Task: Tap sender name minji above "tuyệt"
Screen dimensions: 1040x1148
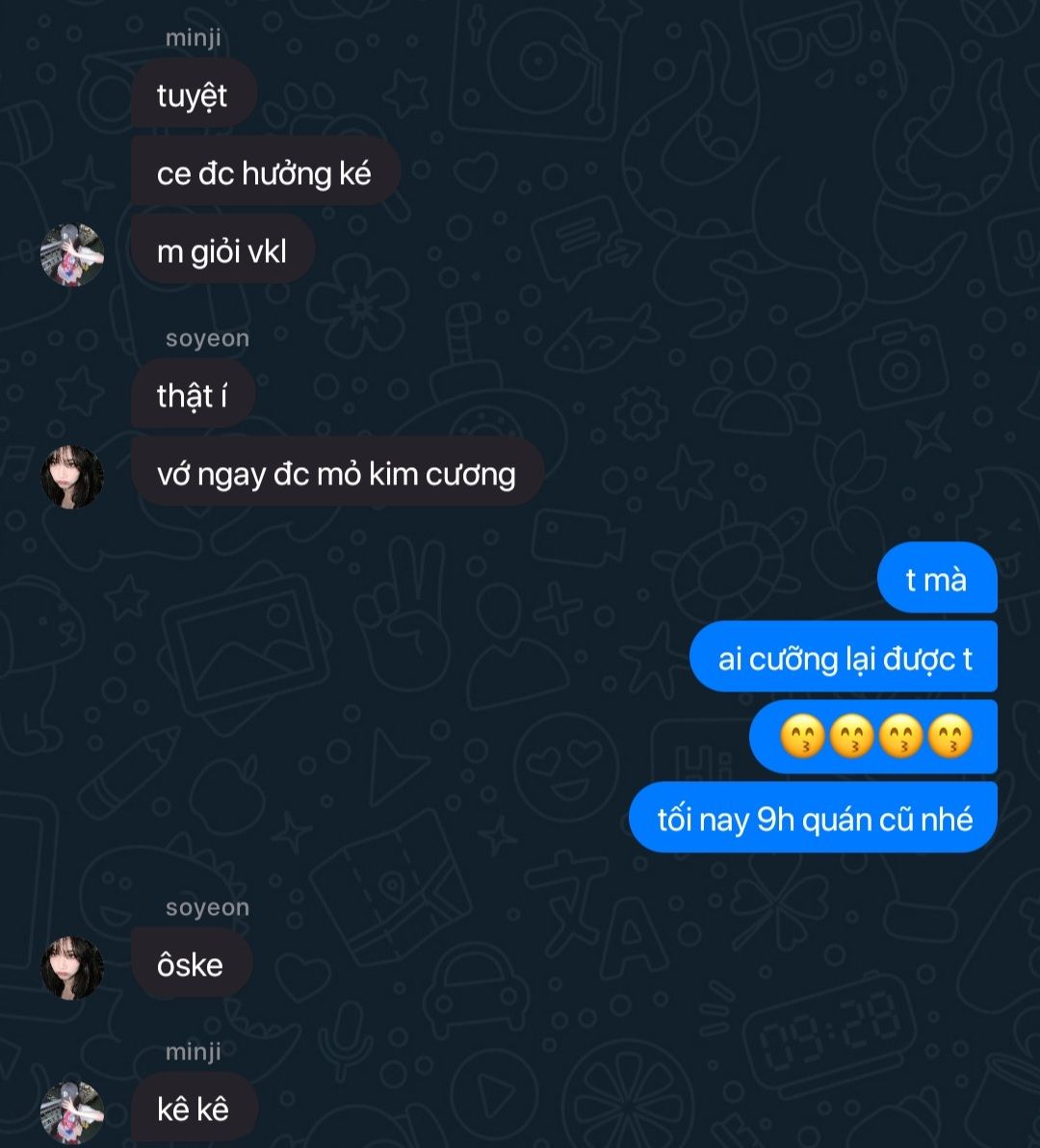Action: [x=193, y=39]
